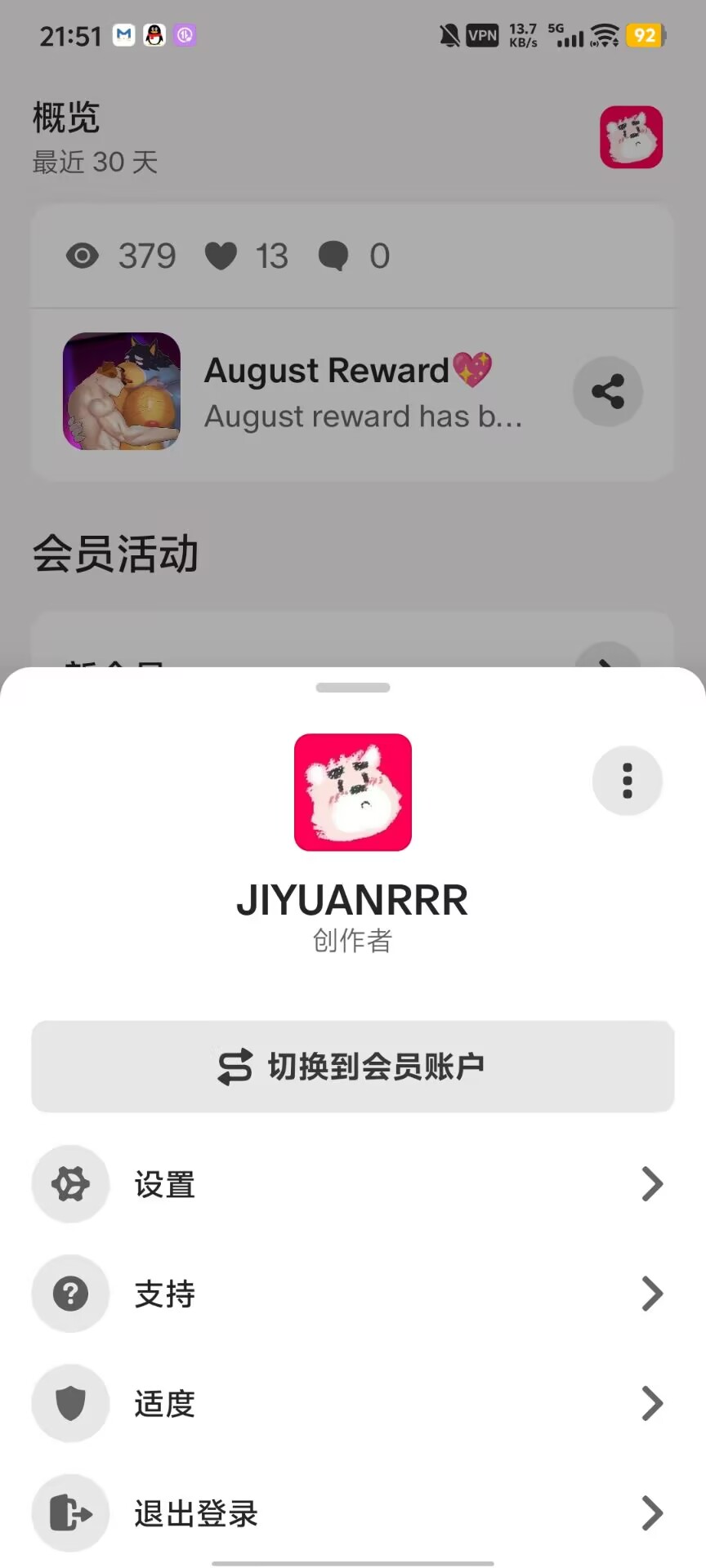This screenshot has width=706, height=1568.
Task: Tap 切换到会员账户 button
Action: [353, 1067]
